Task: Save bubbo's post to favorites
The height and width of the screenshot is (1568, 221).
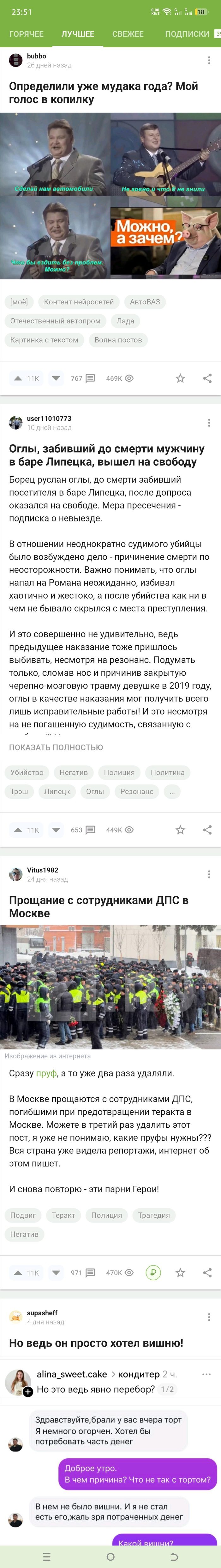Action: click(180, 378)
